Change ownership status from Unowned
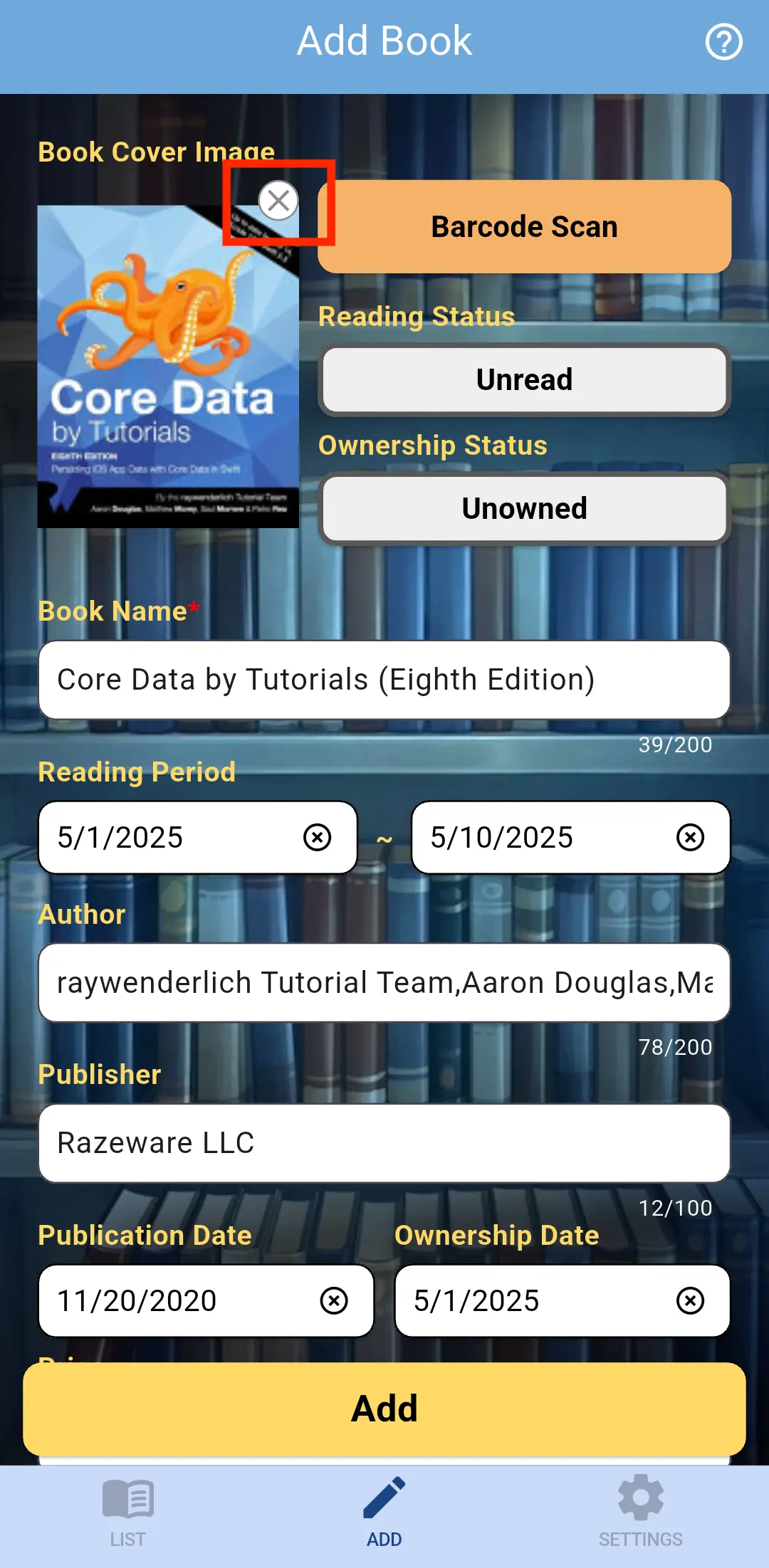The height and width of the screenshot is (1568, 769). click(x=524, y=508)
